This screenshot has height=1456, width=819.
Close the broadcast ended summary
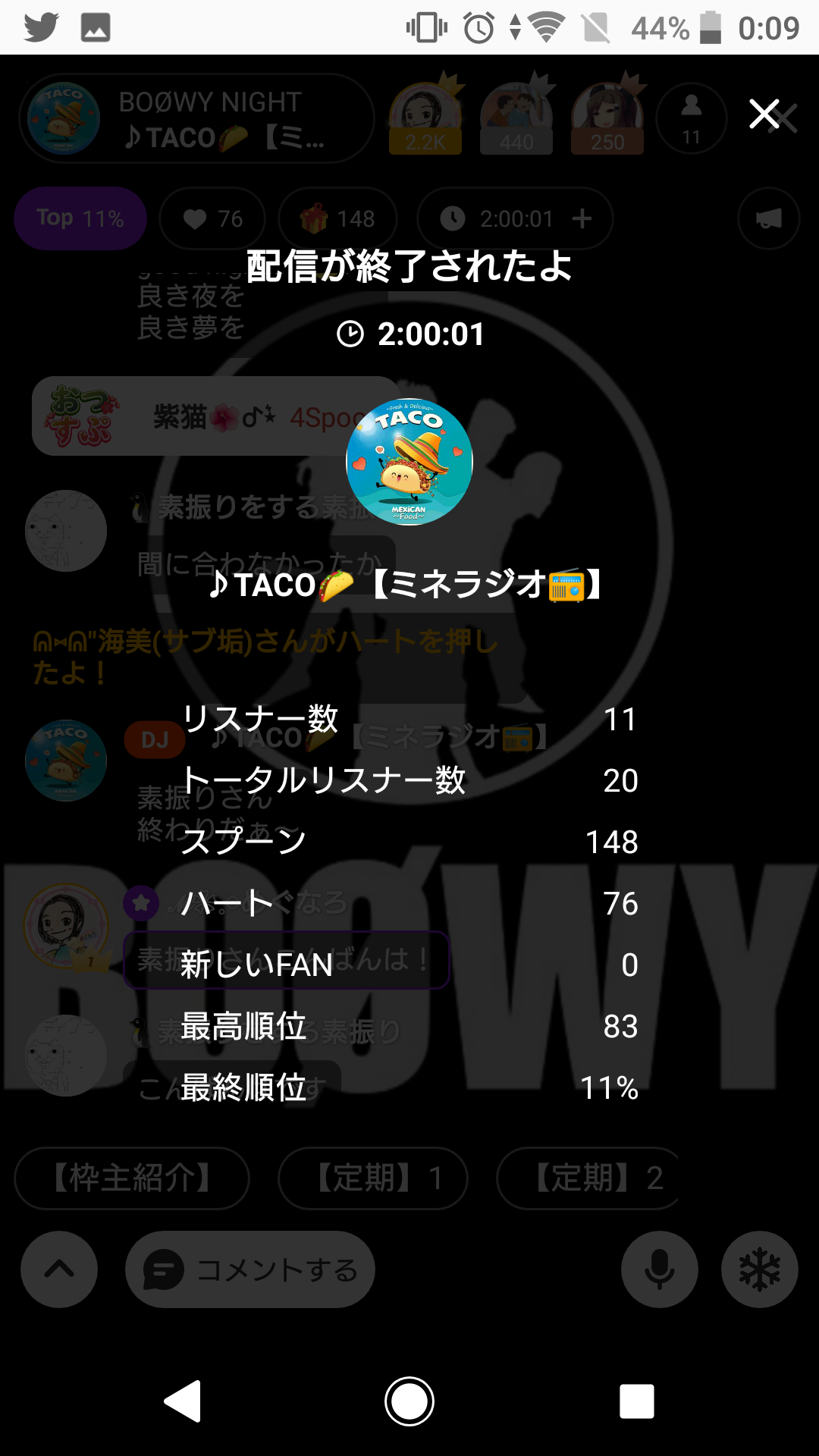coord(764,115)
